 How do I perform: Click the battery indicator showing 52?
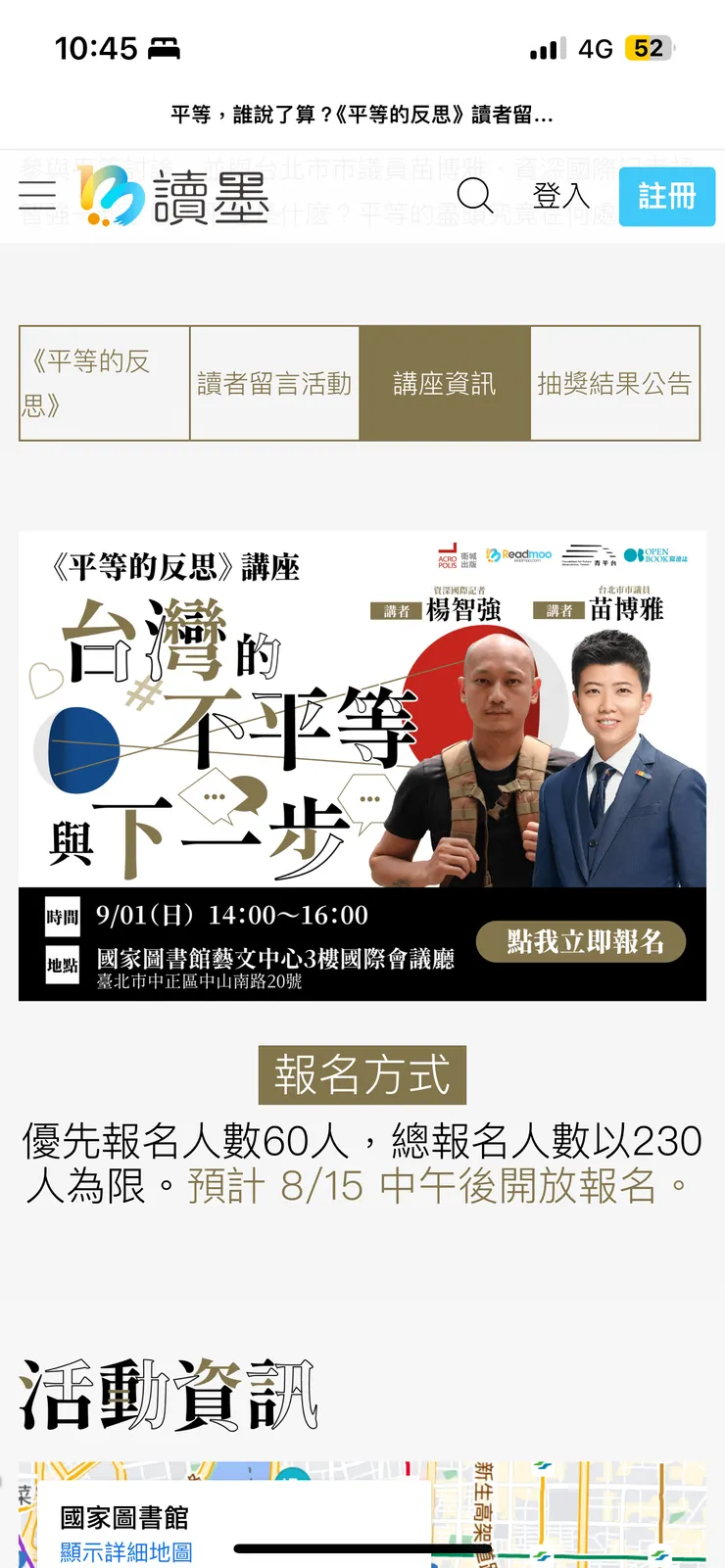pos(650,47)
